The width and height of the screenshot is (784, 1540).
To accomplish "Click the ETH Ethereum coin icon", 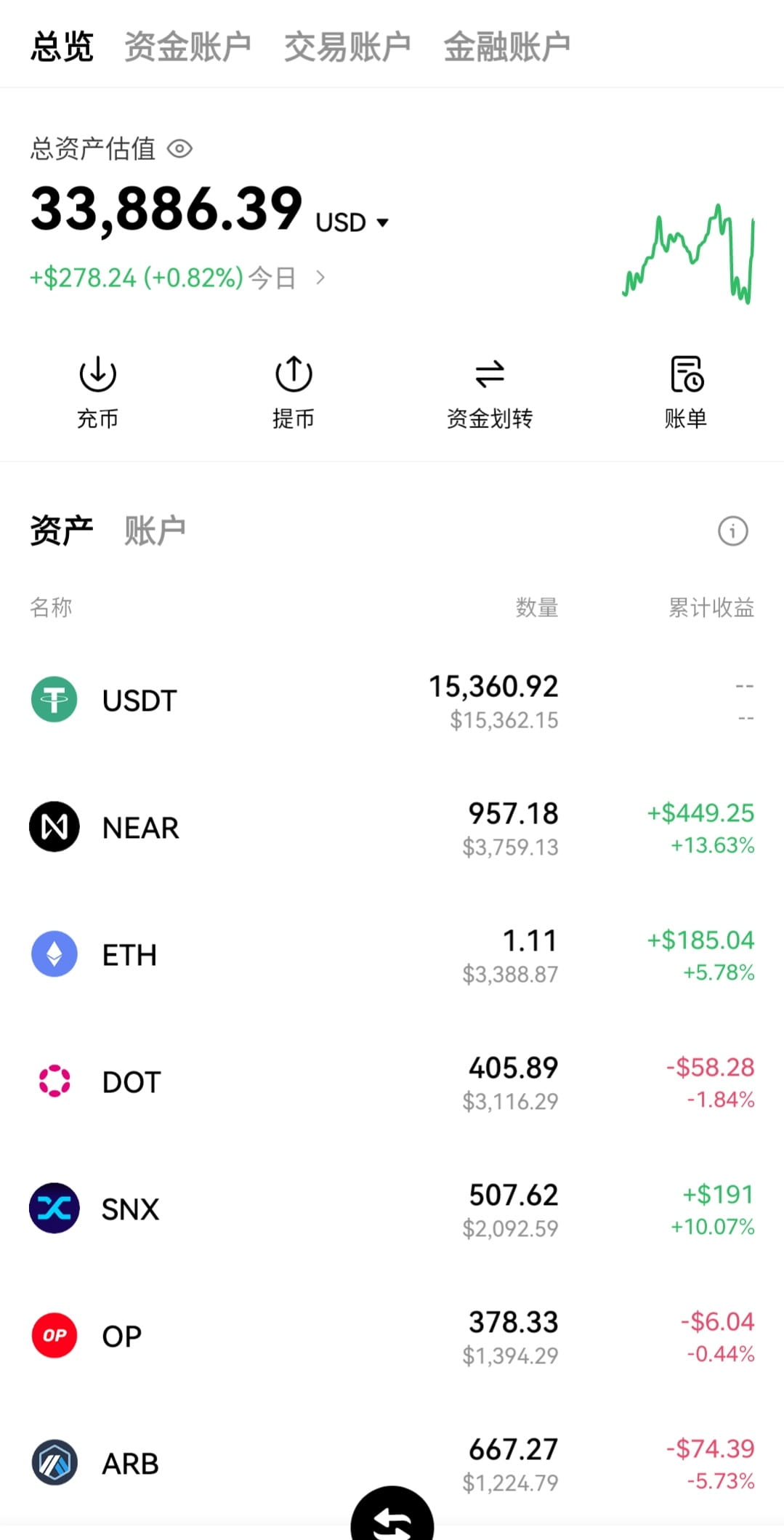I will click(54, 954).
